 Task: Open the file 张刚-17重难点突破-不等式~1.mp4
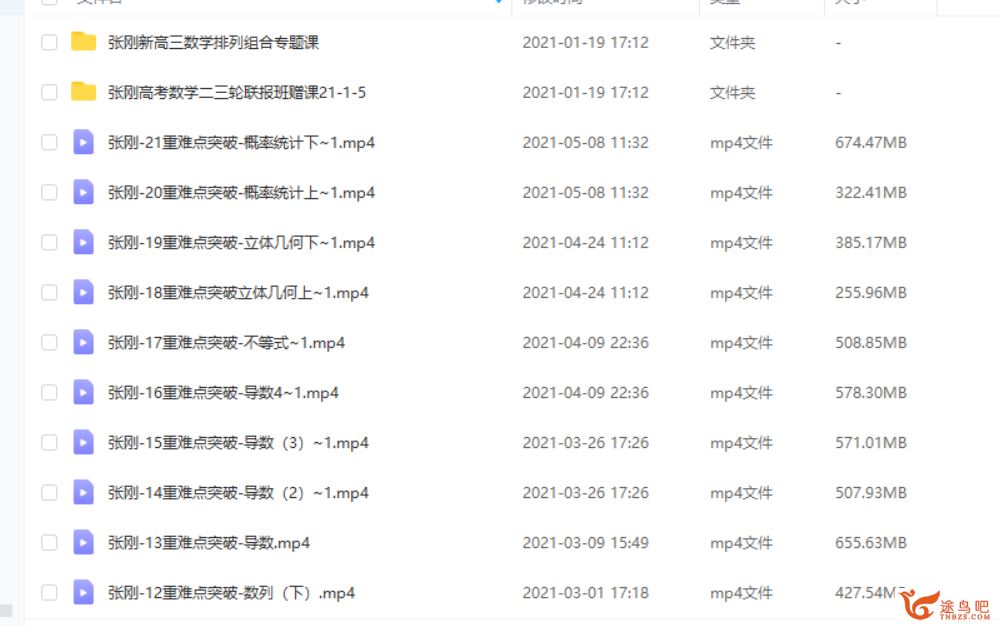pyautogui.click(x=226, y=343)
